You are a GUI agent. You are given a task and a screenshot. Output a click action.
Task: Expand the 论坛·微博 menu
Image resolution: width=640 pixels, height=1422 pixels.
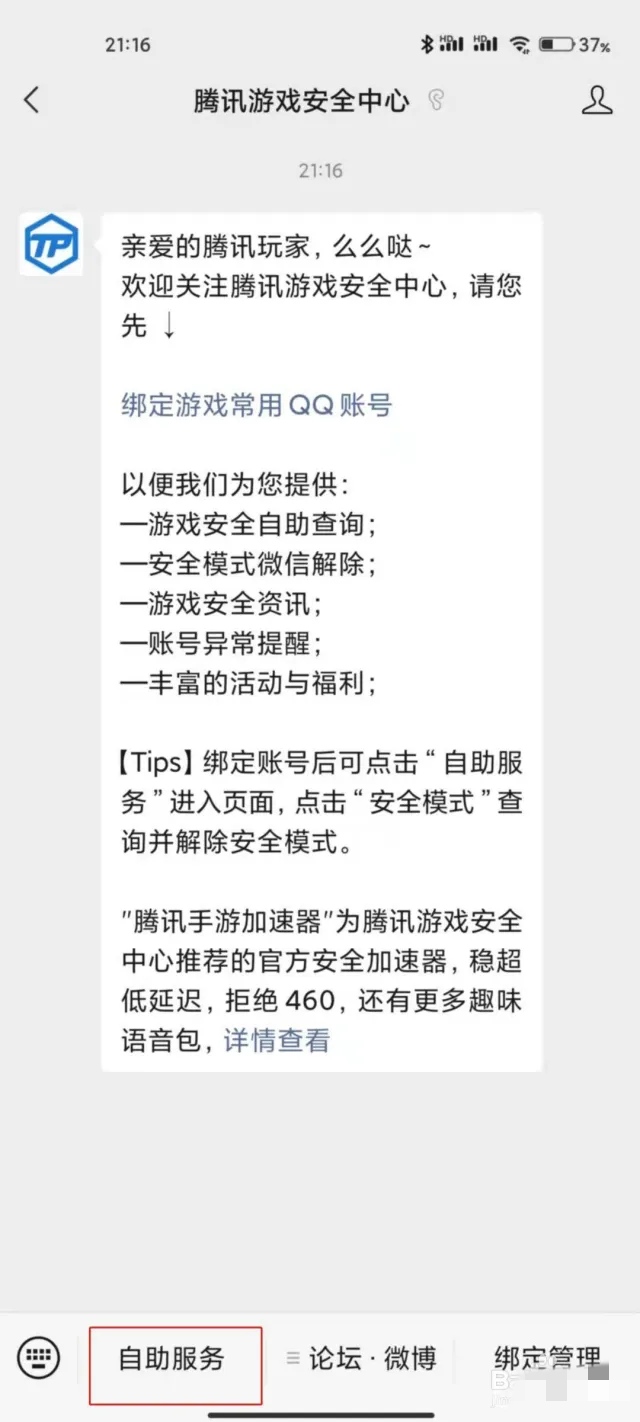362,1359
